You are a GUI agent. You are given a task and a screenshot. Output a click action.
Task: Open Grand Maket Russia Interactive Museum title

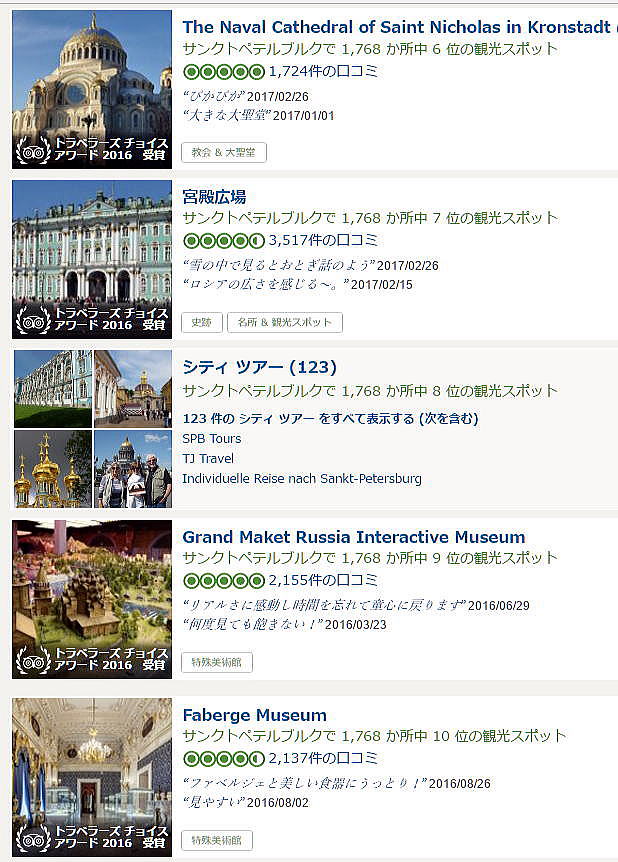coord(353,537)
